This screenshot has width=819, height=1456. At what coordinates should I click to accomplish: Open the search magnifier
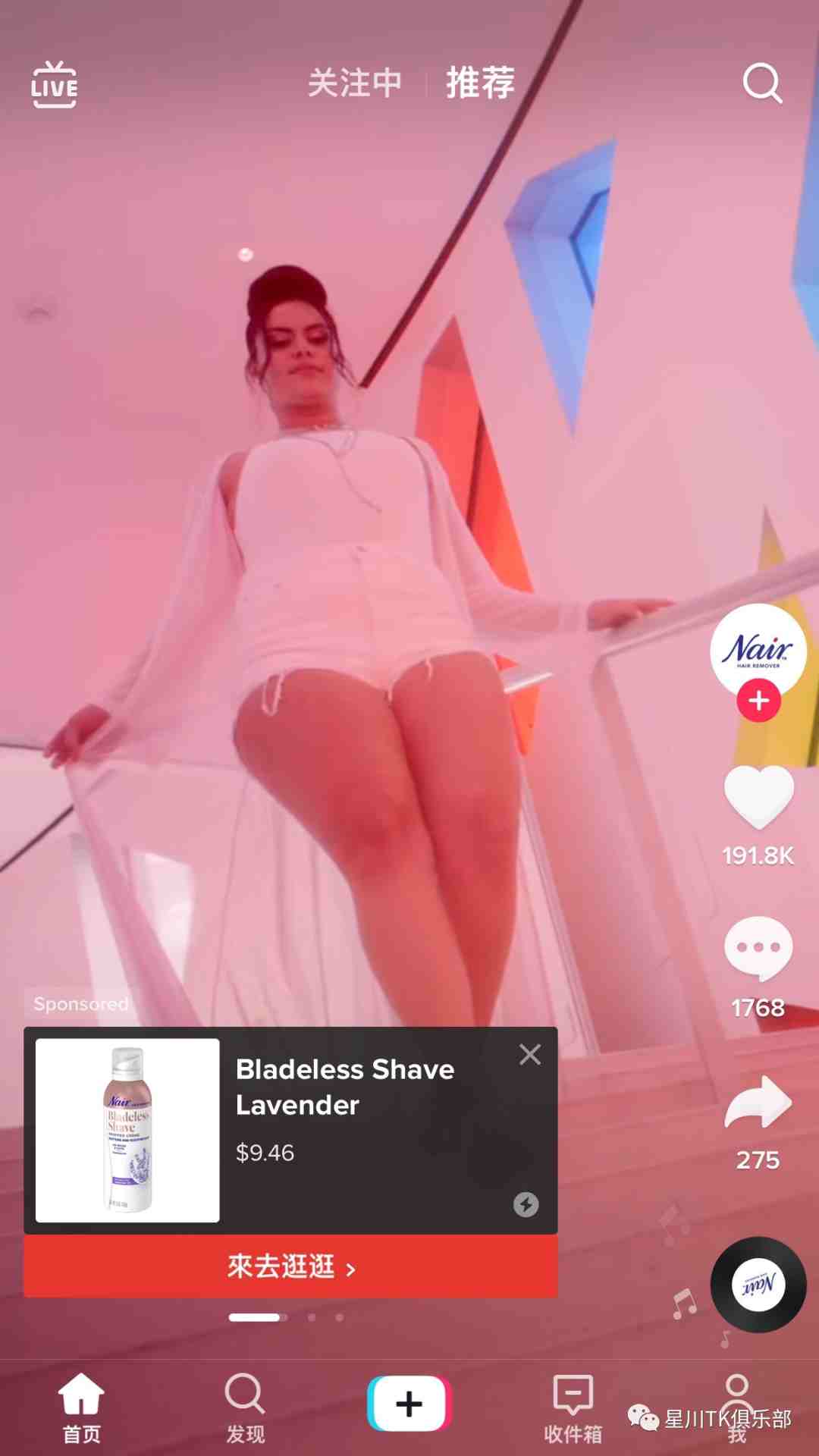[x=761, y=83]
